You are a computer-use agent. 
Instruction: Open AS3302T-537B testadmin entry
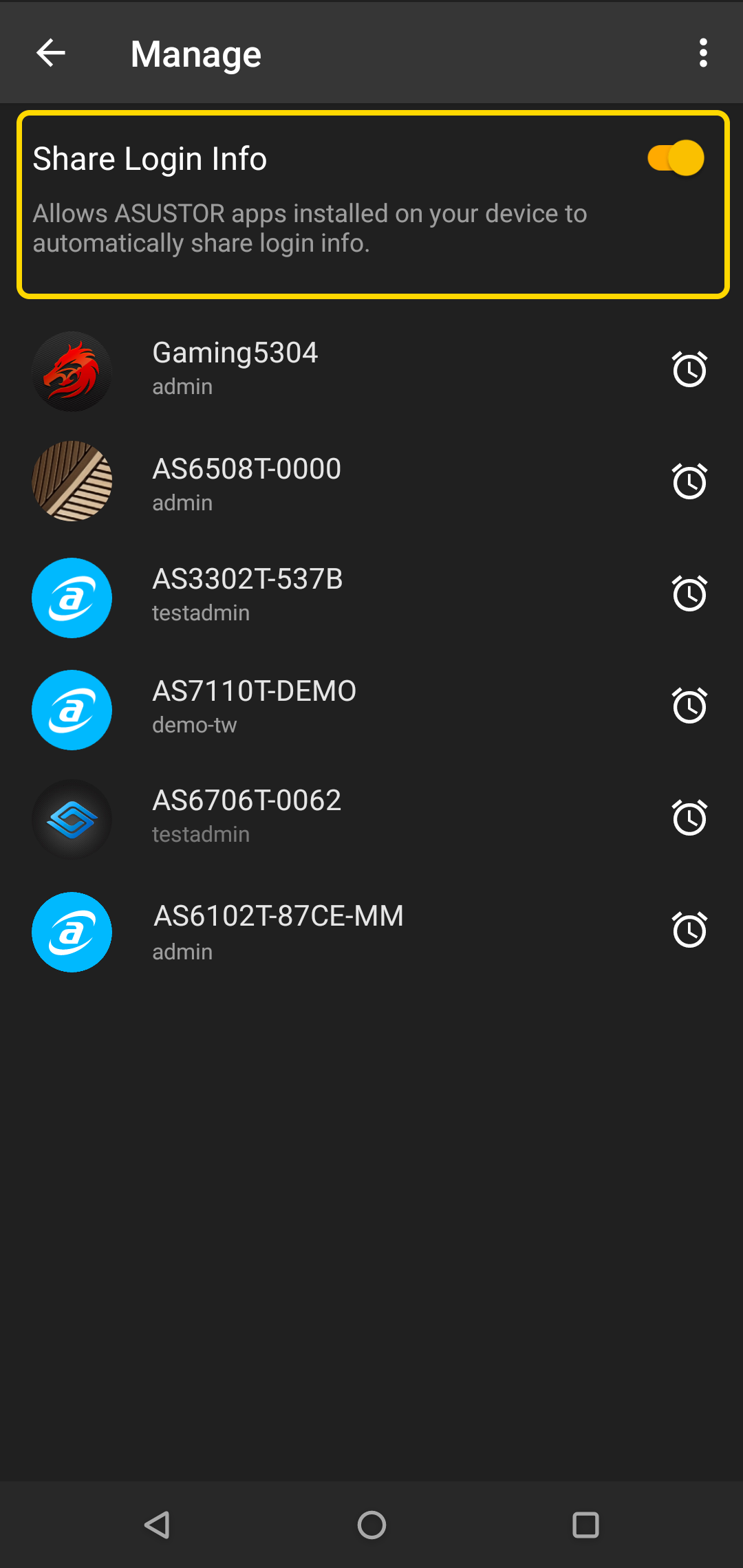click(x=371, y=594)
